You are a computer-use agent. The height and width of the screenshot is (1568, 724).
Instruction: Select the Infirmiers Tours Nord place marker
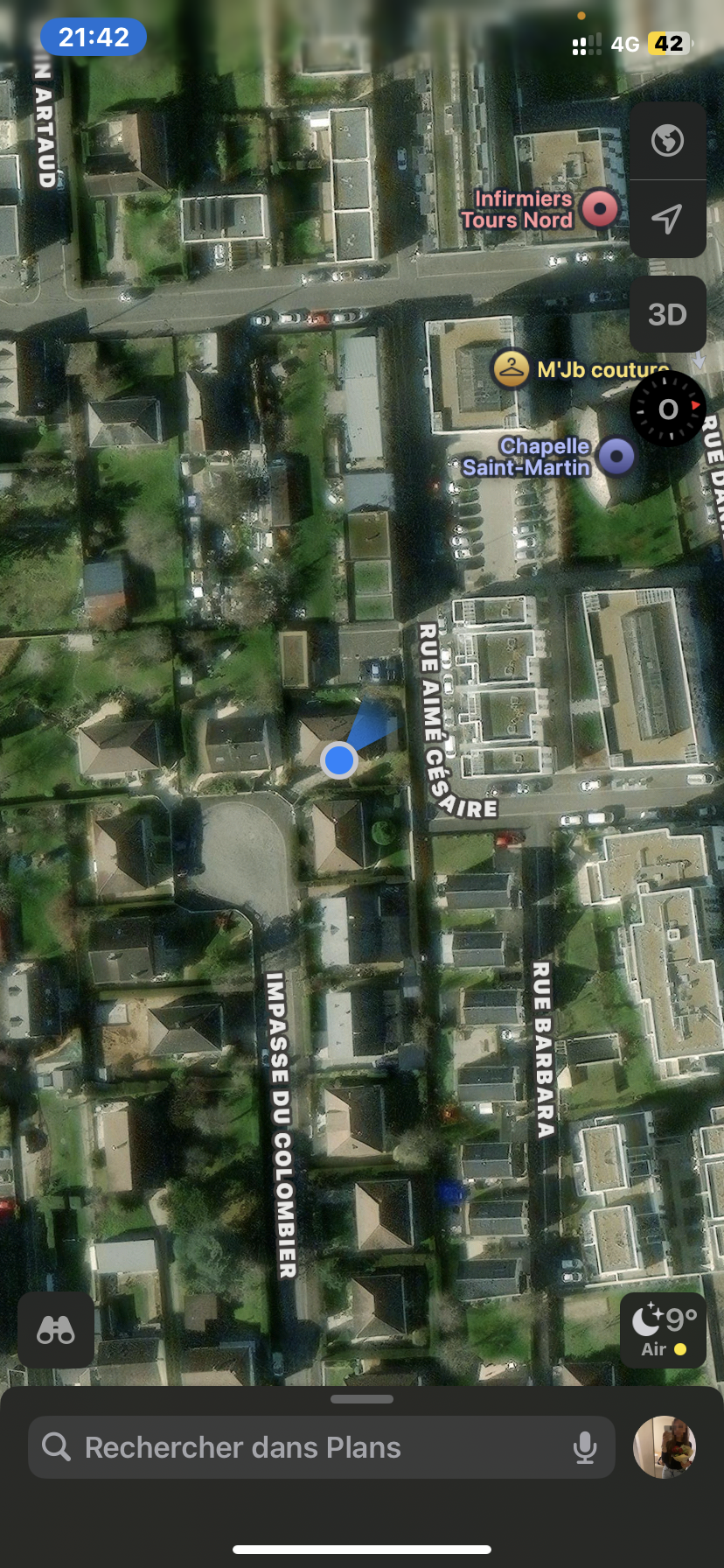click(x=600, y=209)
